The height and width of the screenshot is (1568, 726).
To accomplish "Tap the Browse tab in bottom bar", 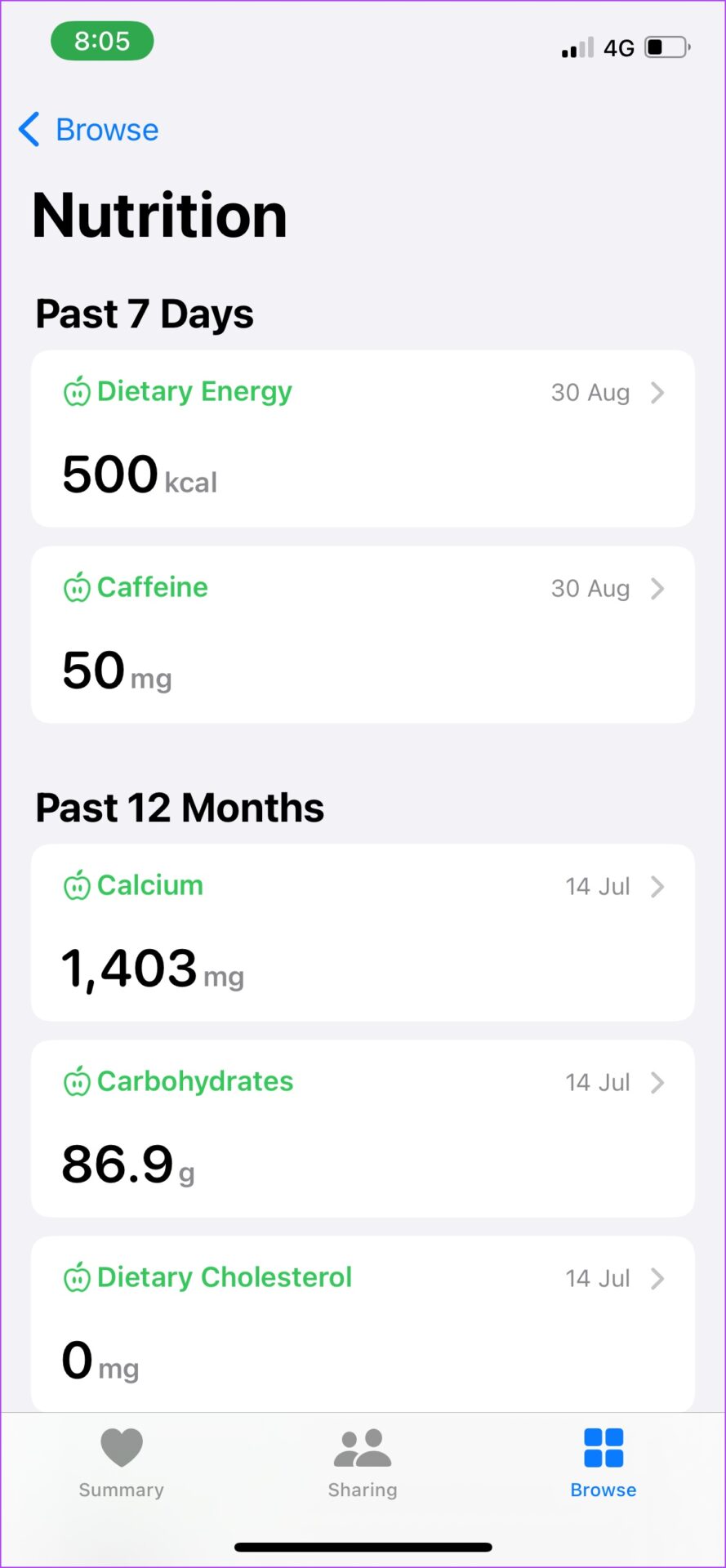I will [x=603, y=1463].
